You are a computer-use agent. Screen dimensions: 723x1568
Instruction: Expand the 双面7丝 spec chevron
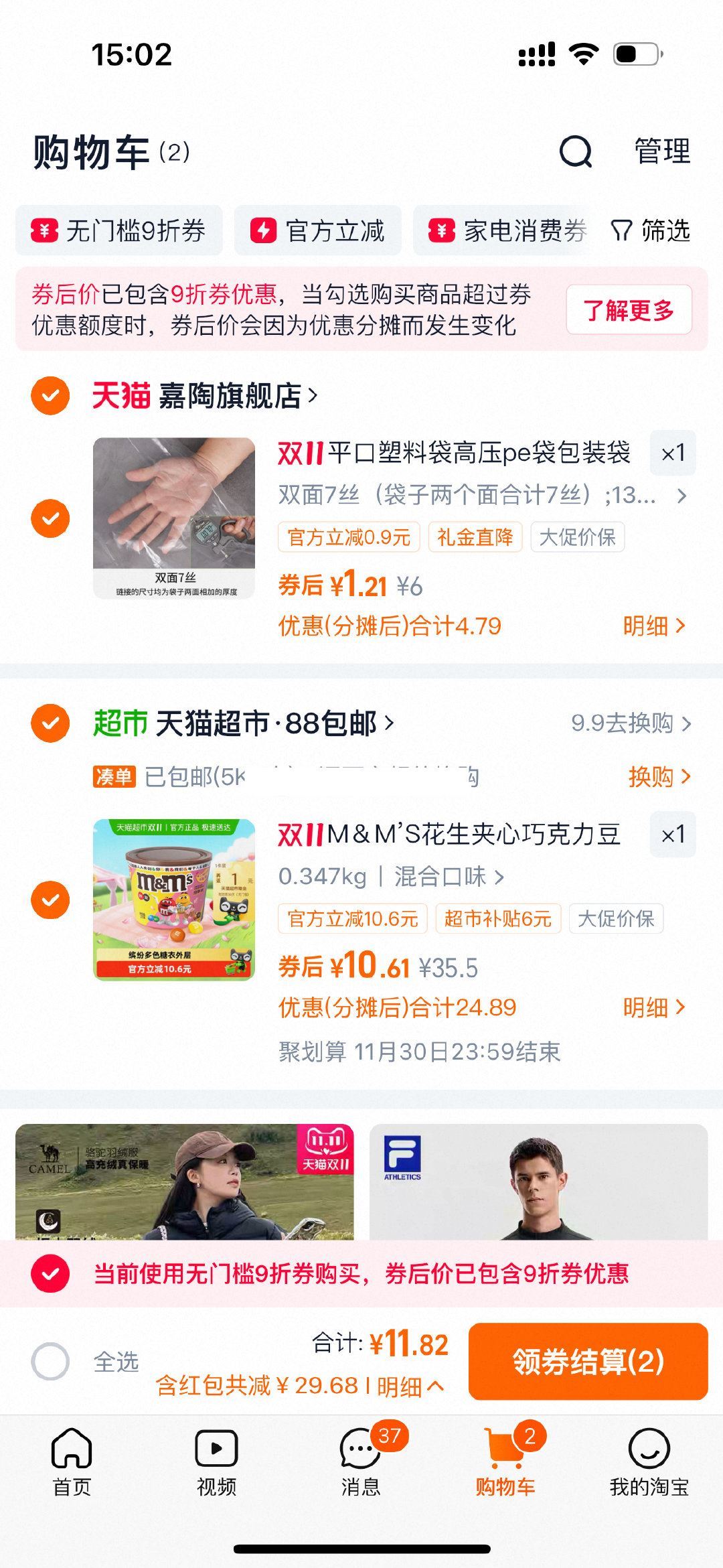pos(684,496)
